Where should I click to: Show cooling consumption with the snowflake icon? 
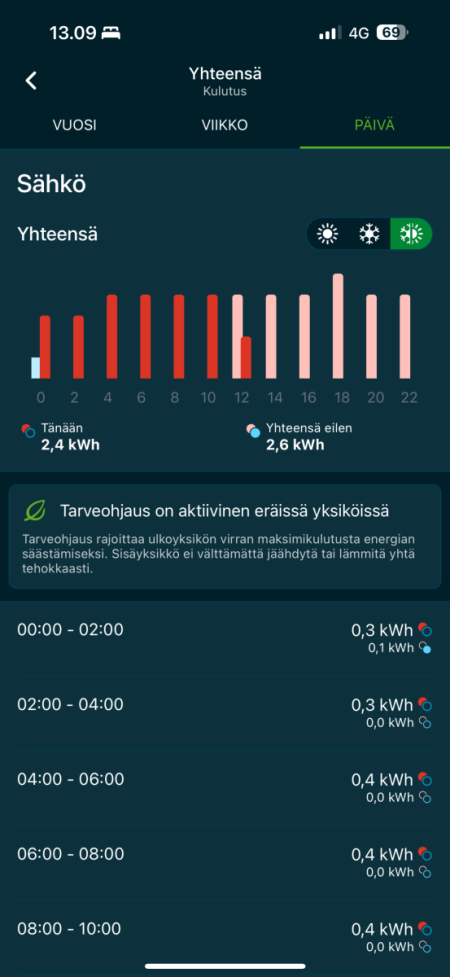(369, 234)
